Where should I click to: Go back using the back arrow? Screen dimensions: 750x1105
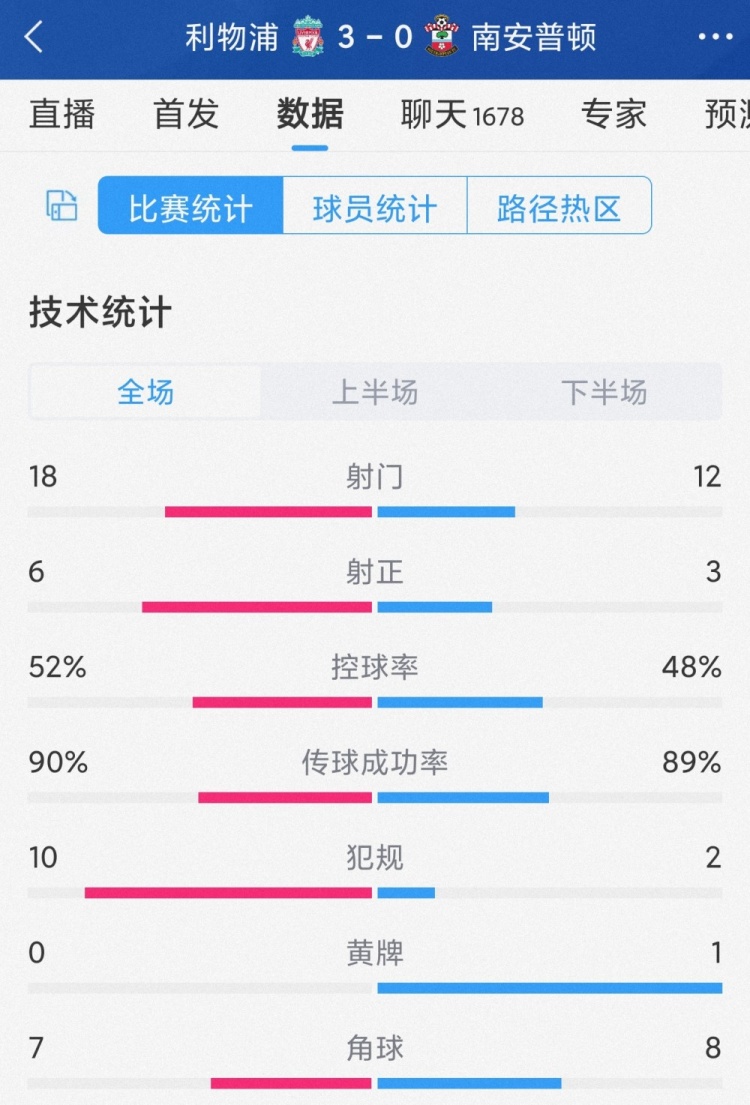[33, 36]
